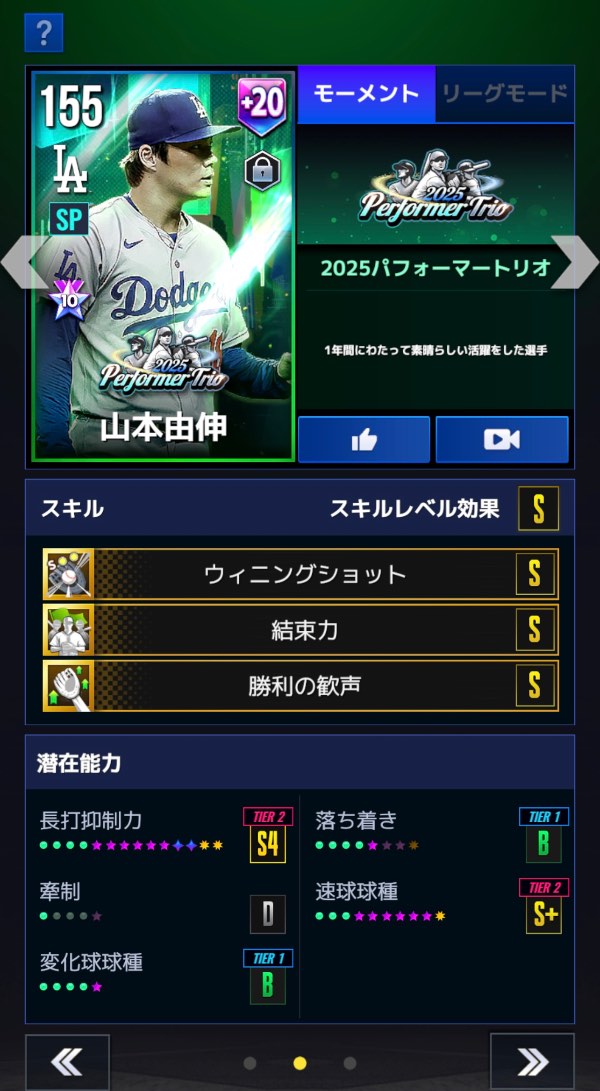The height and width of the screenshot is (1091, 600).
Task: Select the モーメント tab
Action: pos(366,94)
